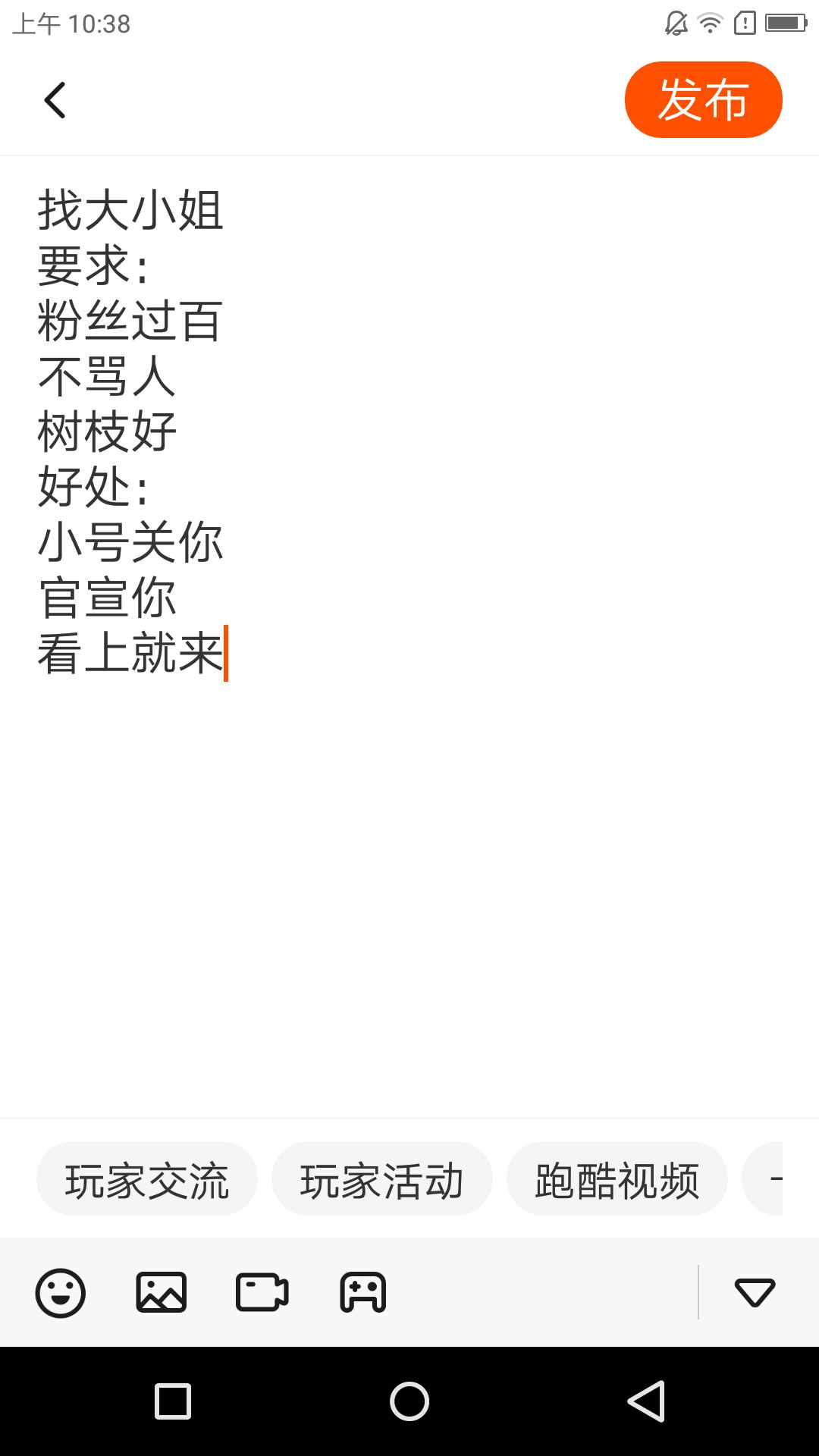Open the recent apps overview
This screenshot has height=1456, width=819.
click(173, 1401)
